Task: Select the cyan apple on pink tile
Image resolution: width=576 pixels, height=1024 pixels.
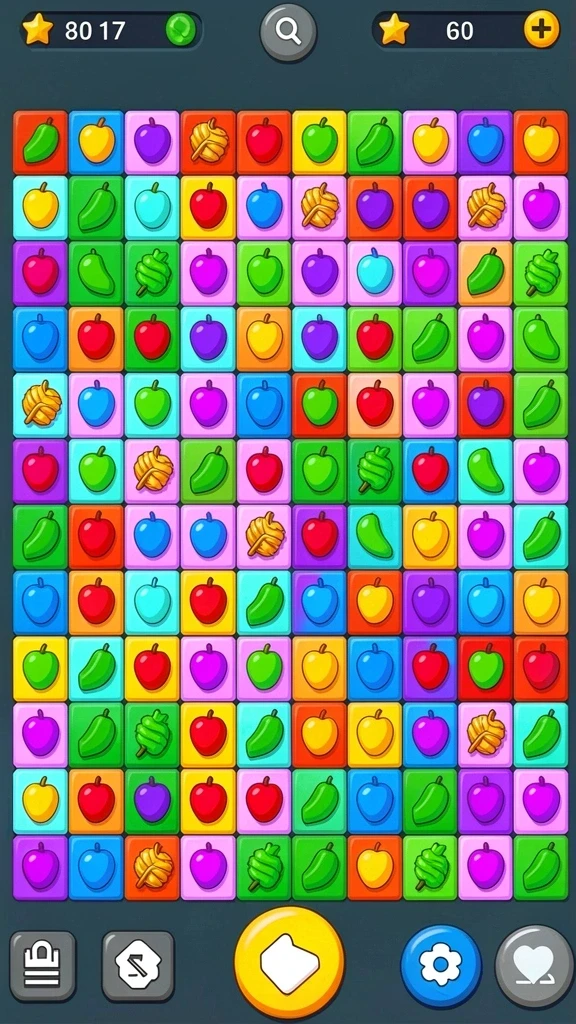Action: click(375, 273)
